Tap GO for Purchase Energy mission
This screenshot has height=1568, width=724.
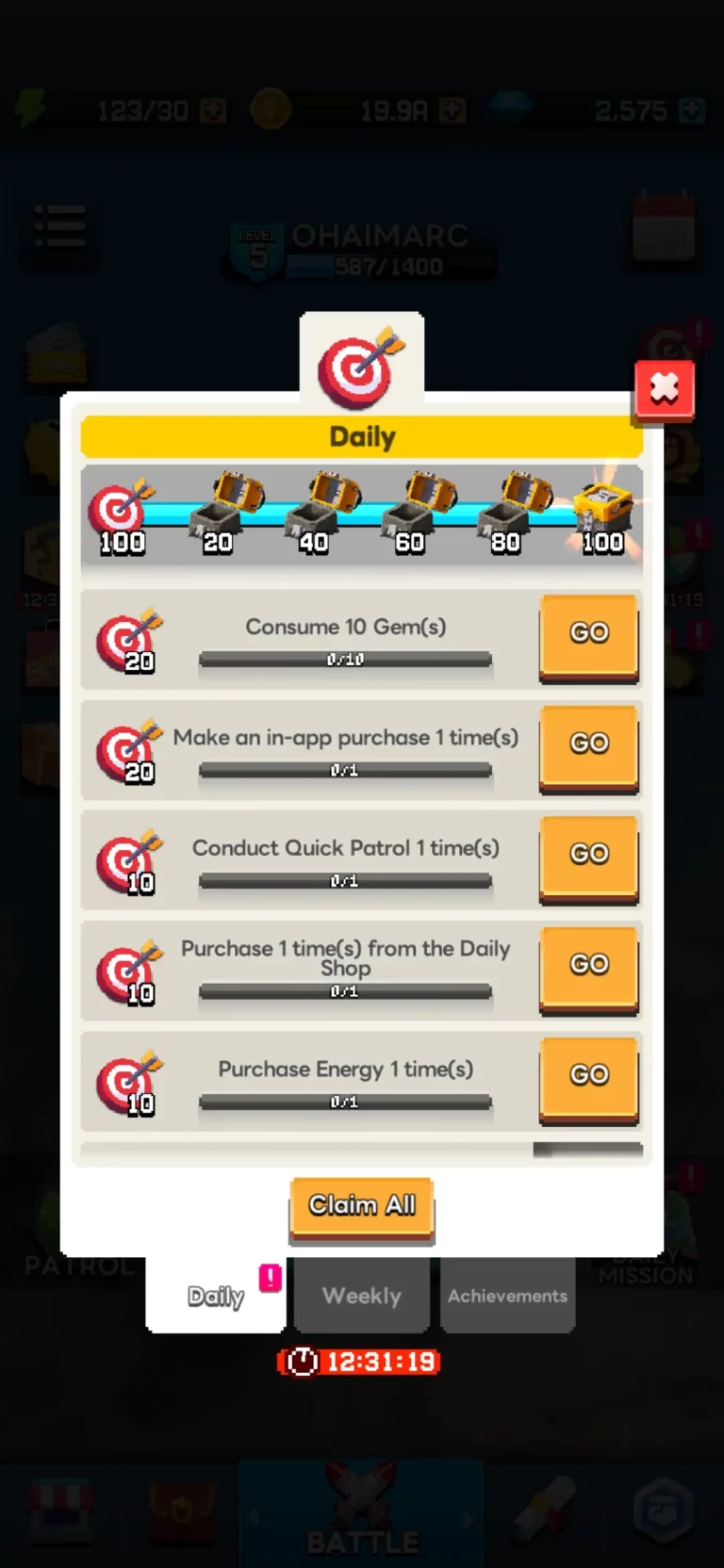[588, 1075]
